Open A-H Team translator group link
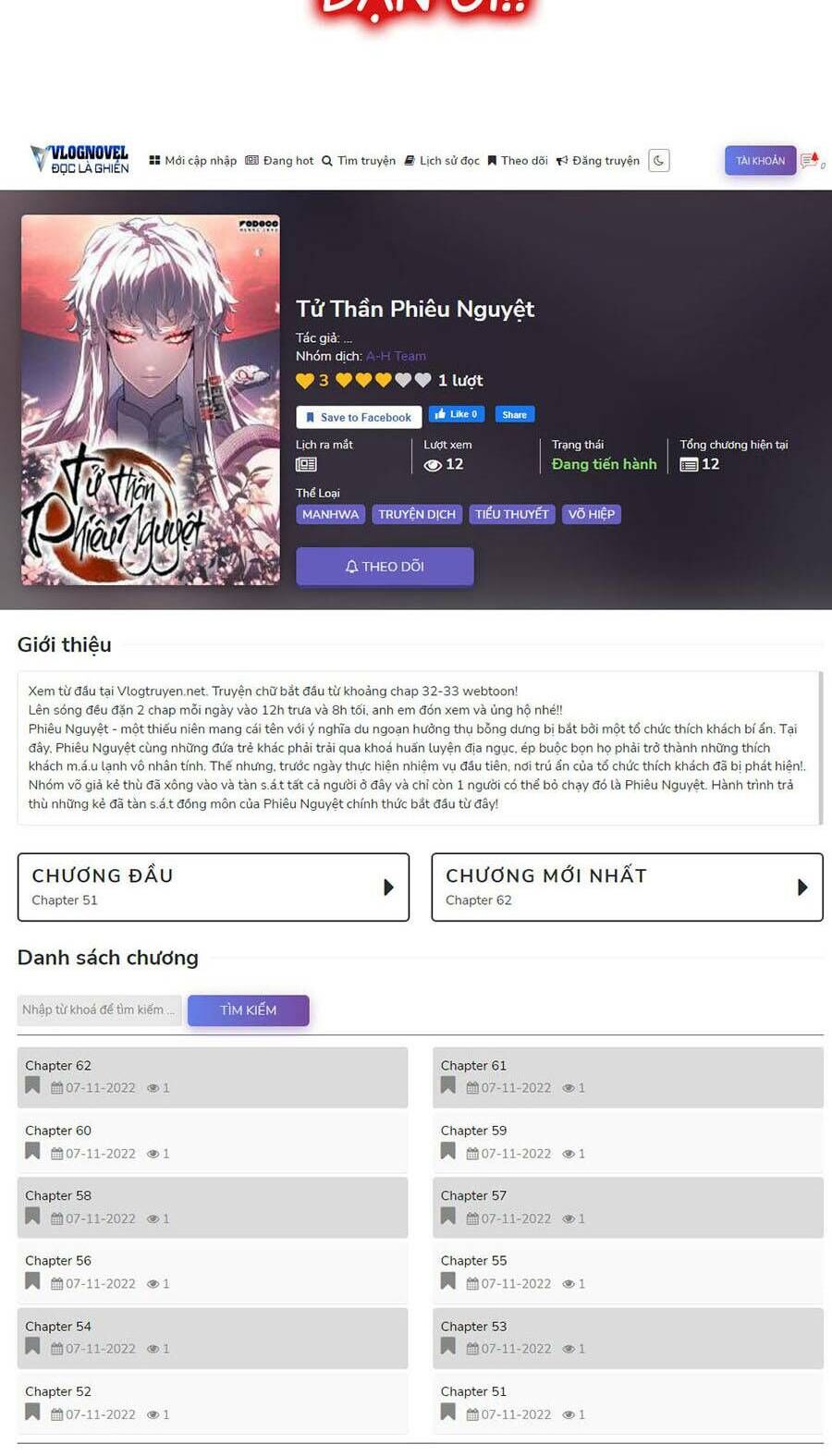 [x=396, y=356]
